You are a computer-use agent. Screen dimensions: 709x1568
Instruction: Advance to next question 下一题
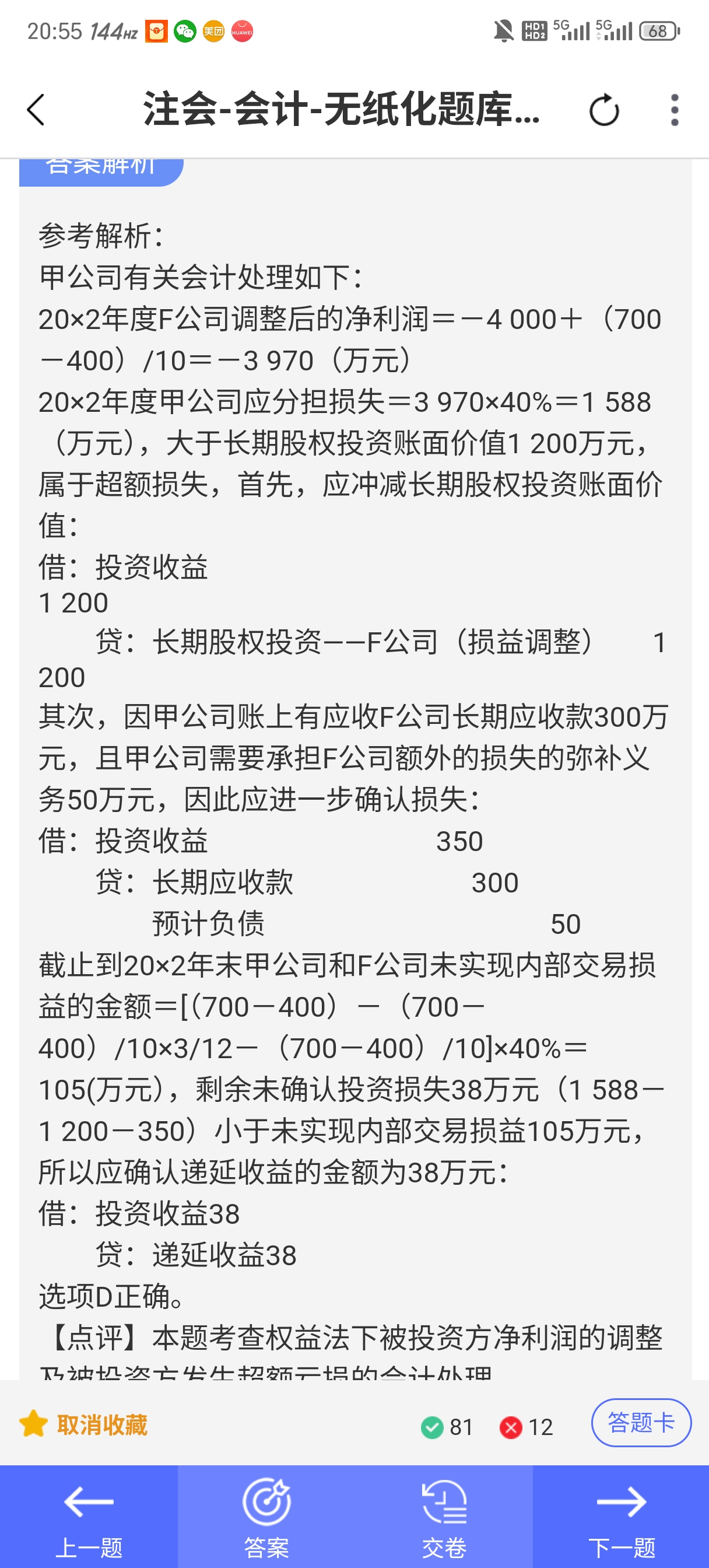[622, 1516]
